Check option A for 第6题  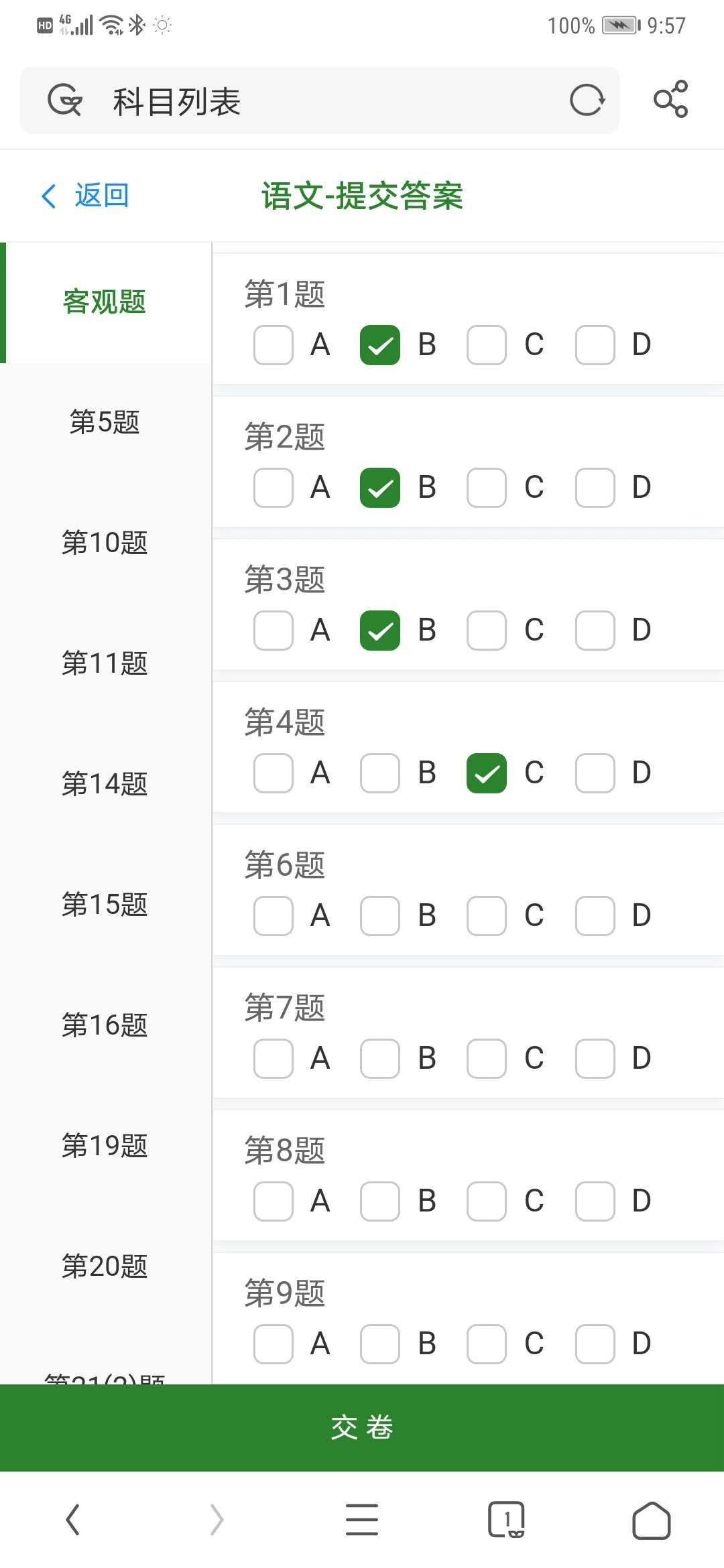click(x=274, y=916)
